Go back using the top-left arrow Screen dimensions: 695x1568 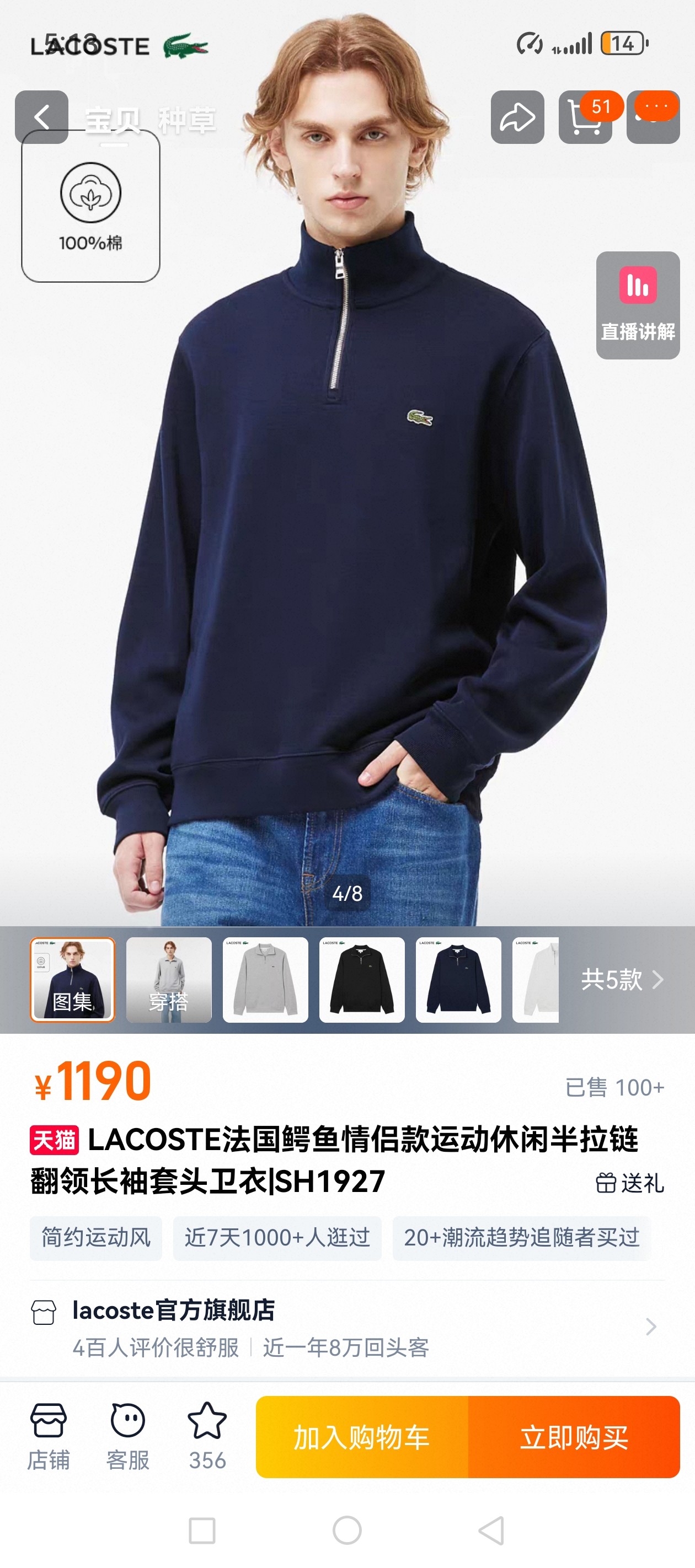[x=41, y=117]
